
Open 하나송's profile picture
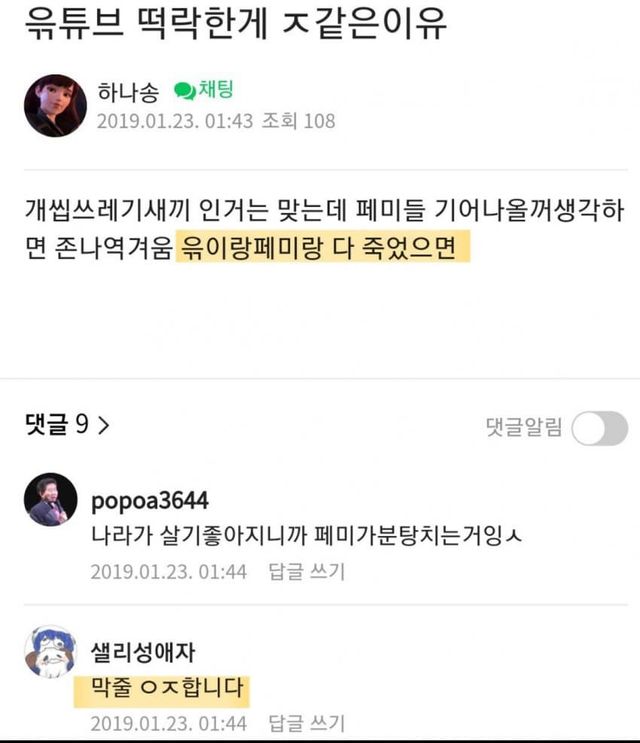coord(55,105)
